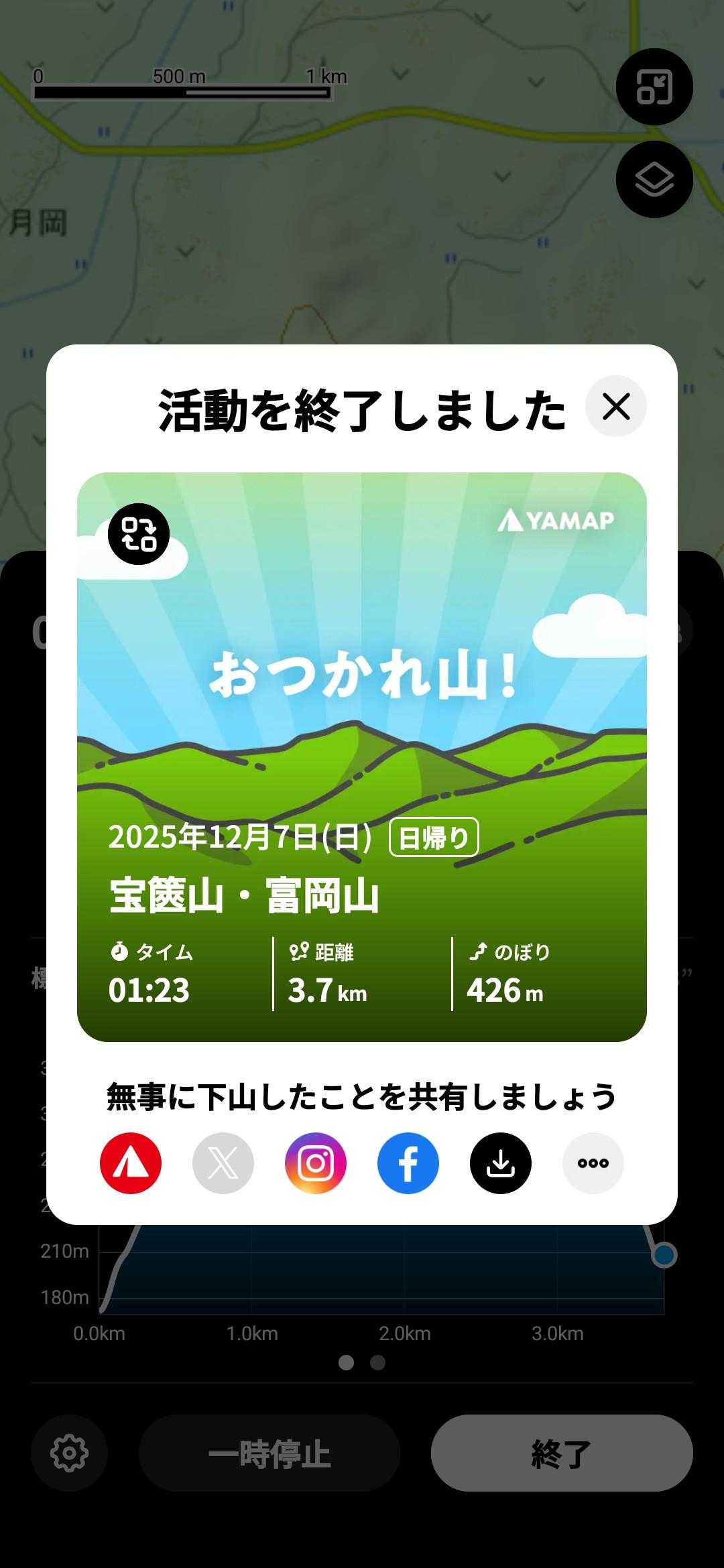Viewport: 724px width, 1568px height.
Task: Open more sharing options
Action: tap(593, 1163)
